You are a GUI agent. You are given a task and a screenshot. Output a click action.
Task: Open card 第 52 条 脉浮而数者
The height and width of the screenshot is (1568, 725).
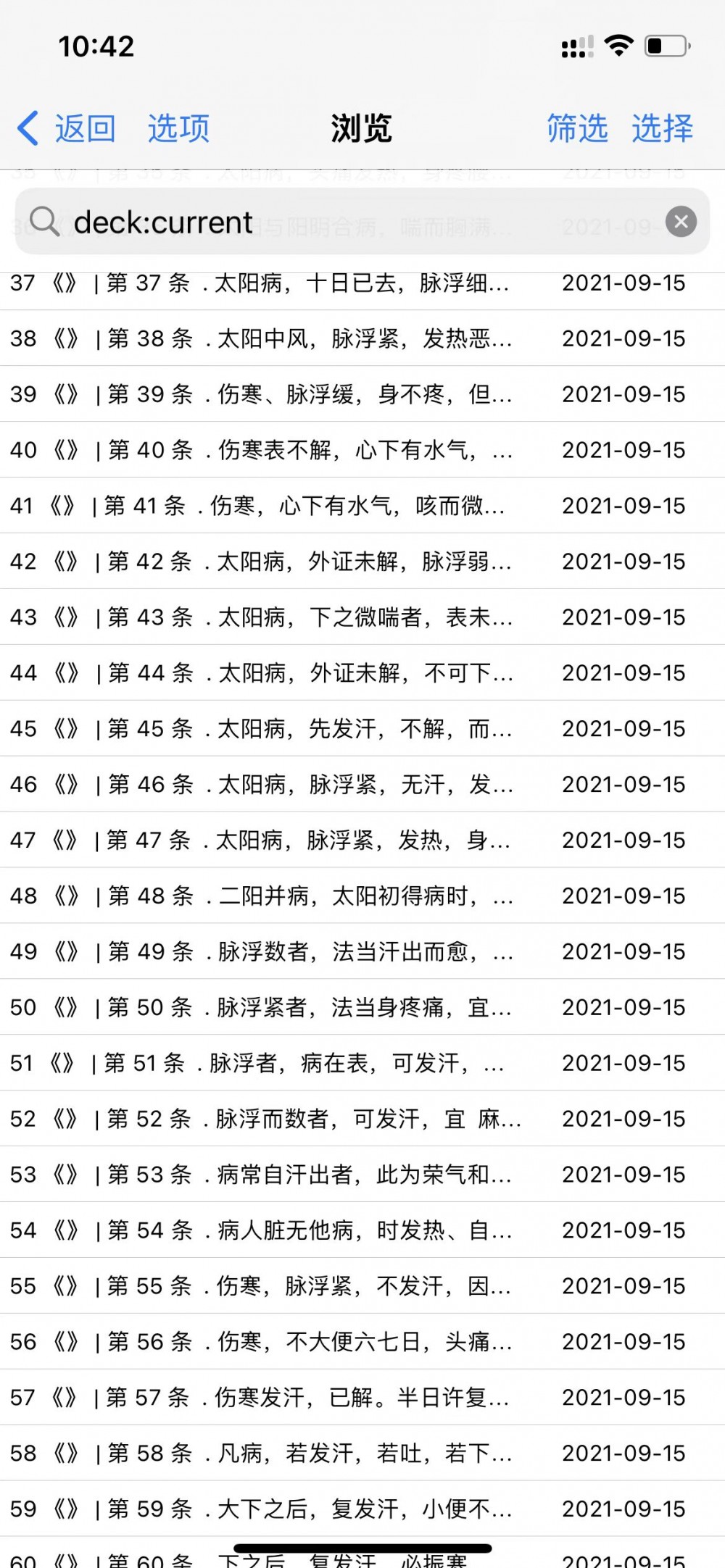(x=362, y=1119)
